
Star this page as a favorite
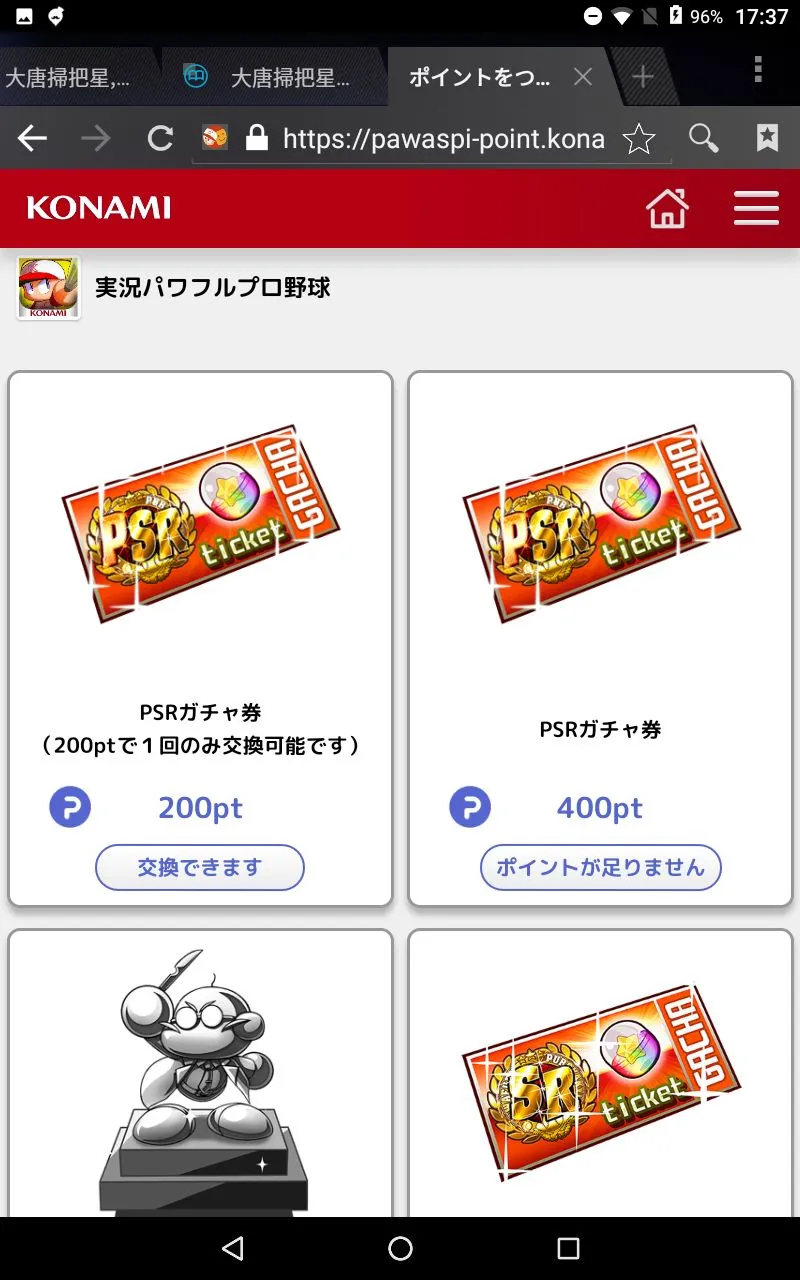[639, 140]
